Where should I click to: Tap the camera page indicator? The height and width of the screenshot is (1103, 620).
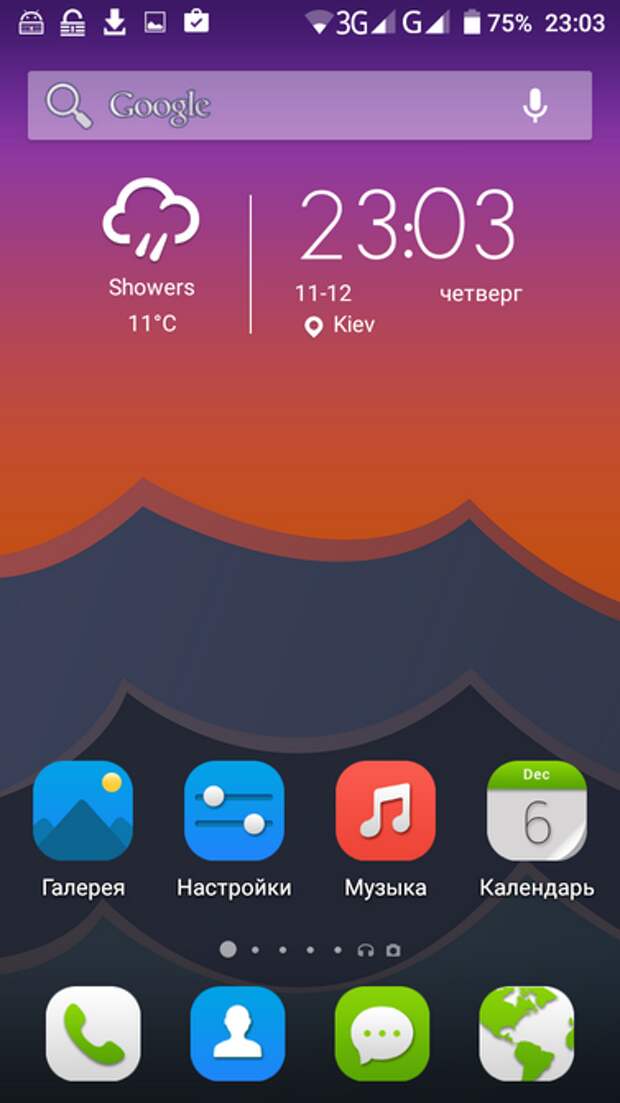[393, 950]
